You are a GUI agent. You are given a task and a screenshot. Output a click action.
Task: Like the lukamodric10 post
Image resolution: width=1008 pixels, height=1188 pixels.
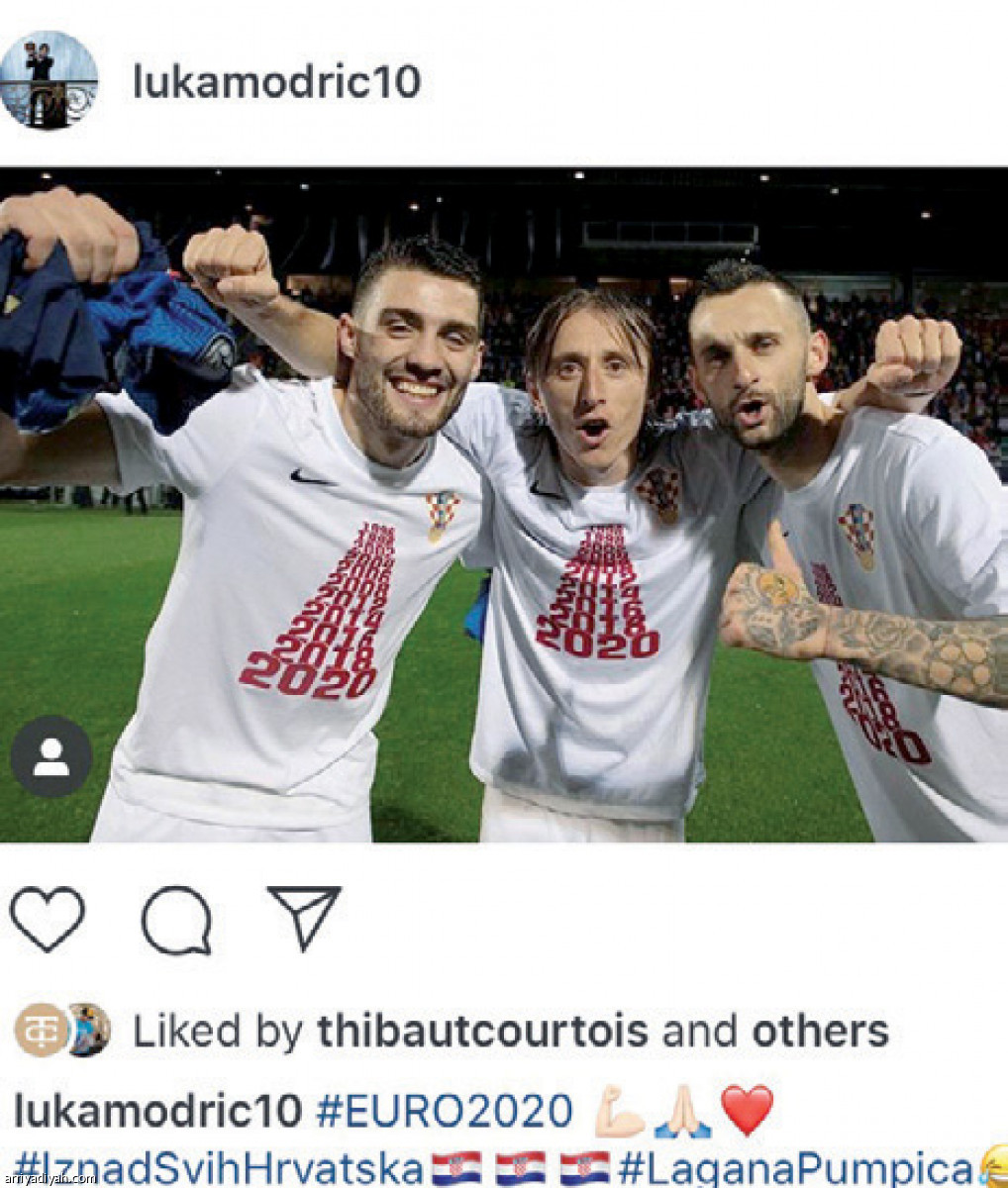click(x=47, y=921)
